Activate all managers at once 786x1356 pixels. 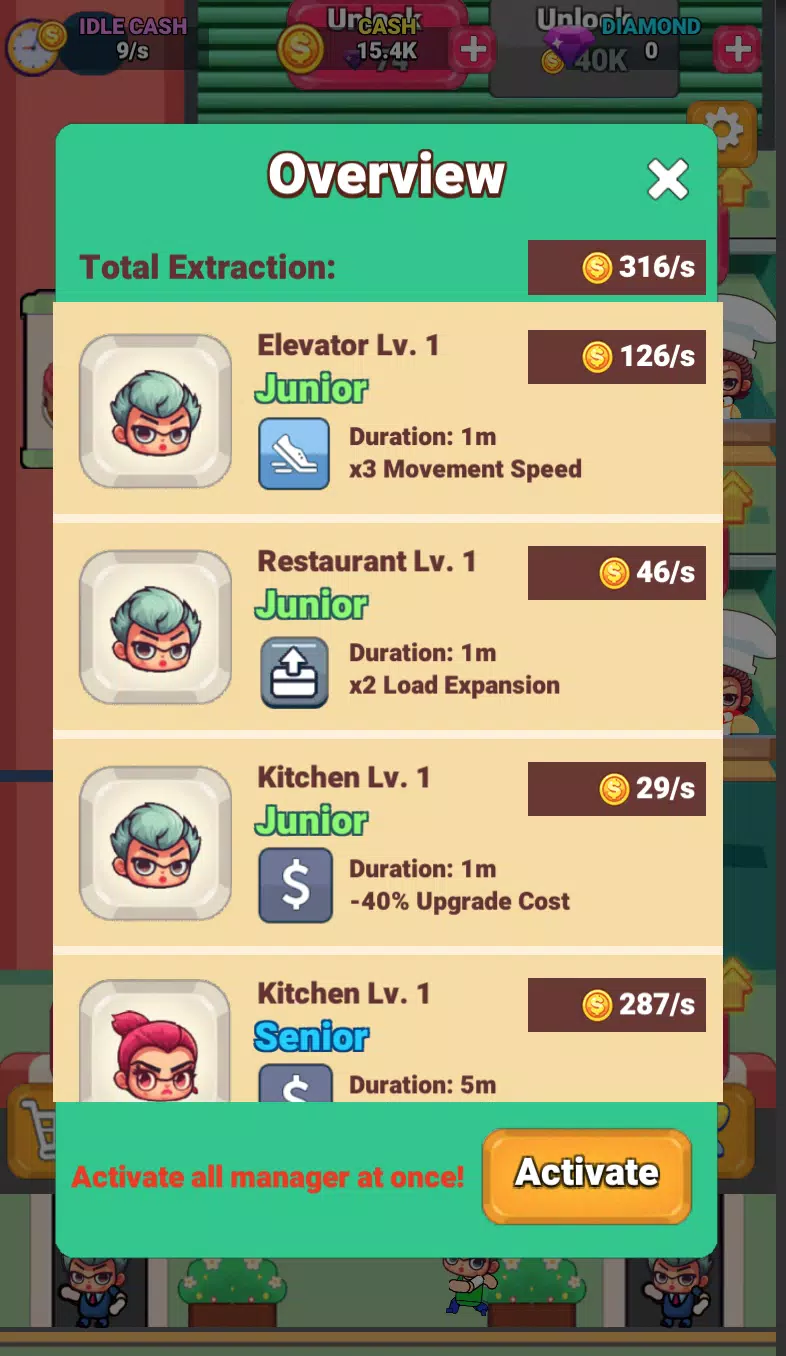tap(587, 1175)
